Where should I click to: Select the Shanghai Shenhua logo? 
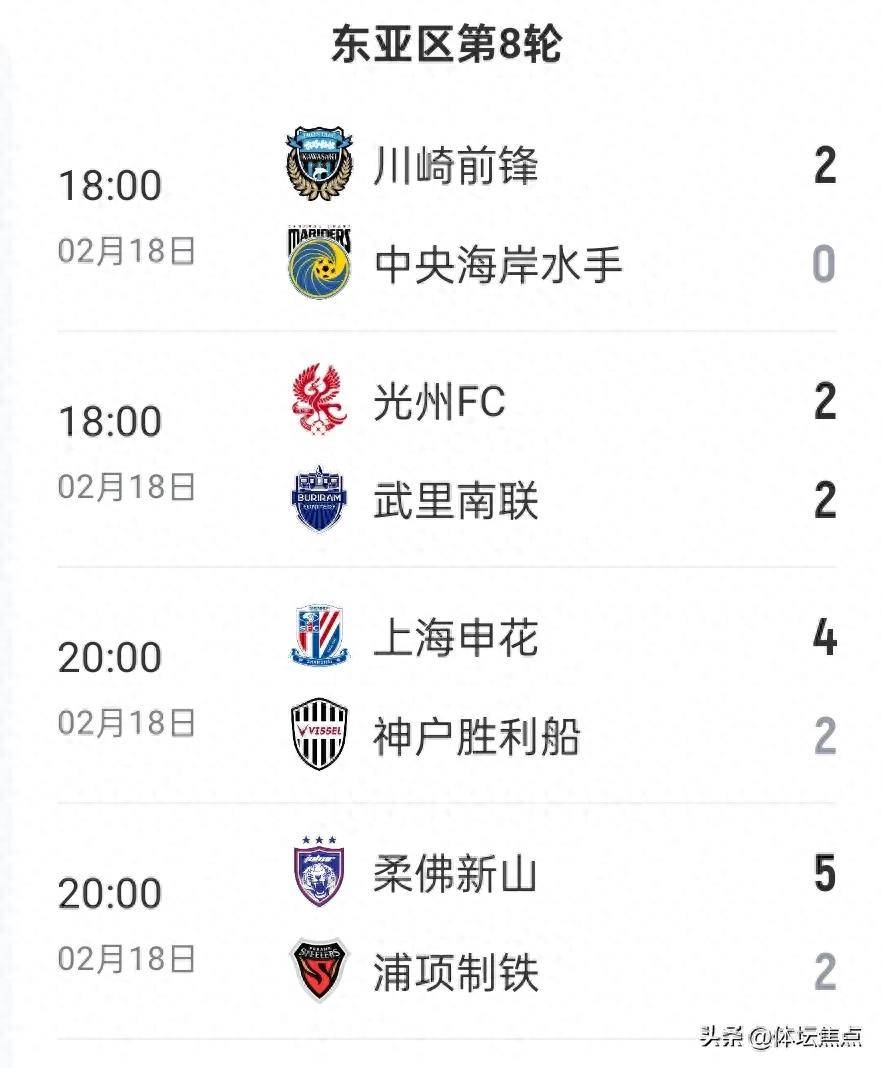pyautogui.click(x=318, y=638)
